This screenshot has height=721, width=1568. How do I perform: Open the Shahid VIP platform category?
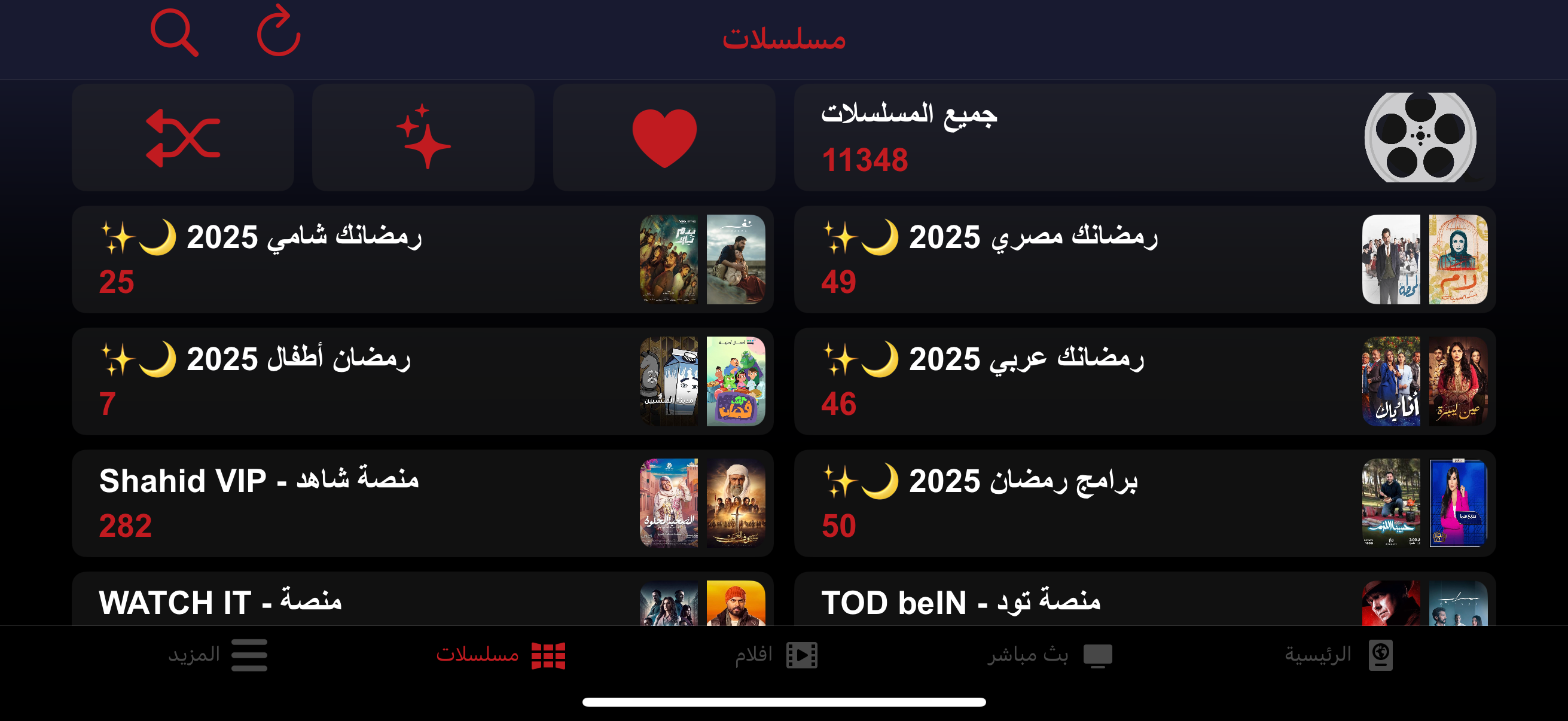point(422,503)
